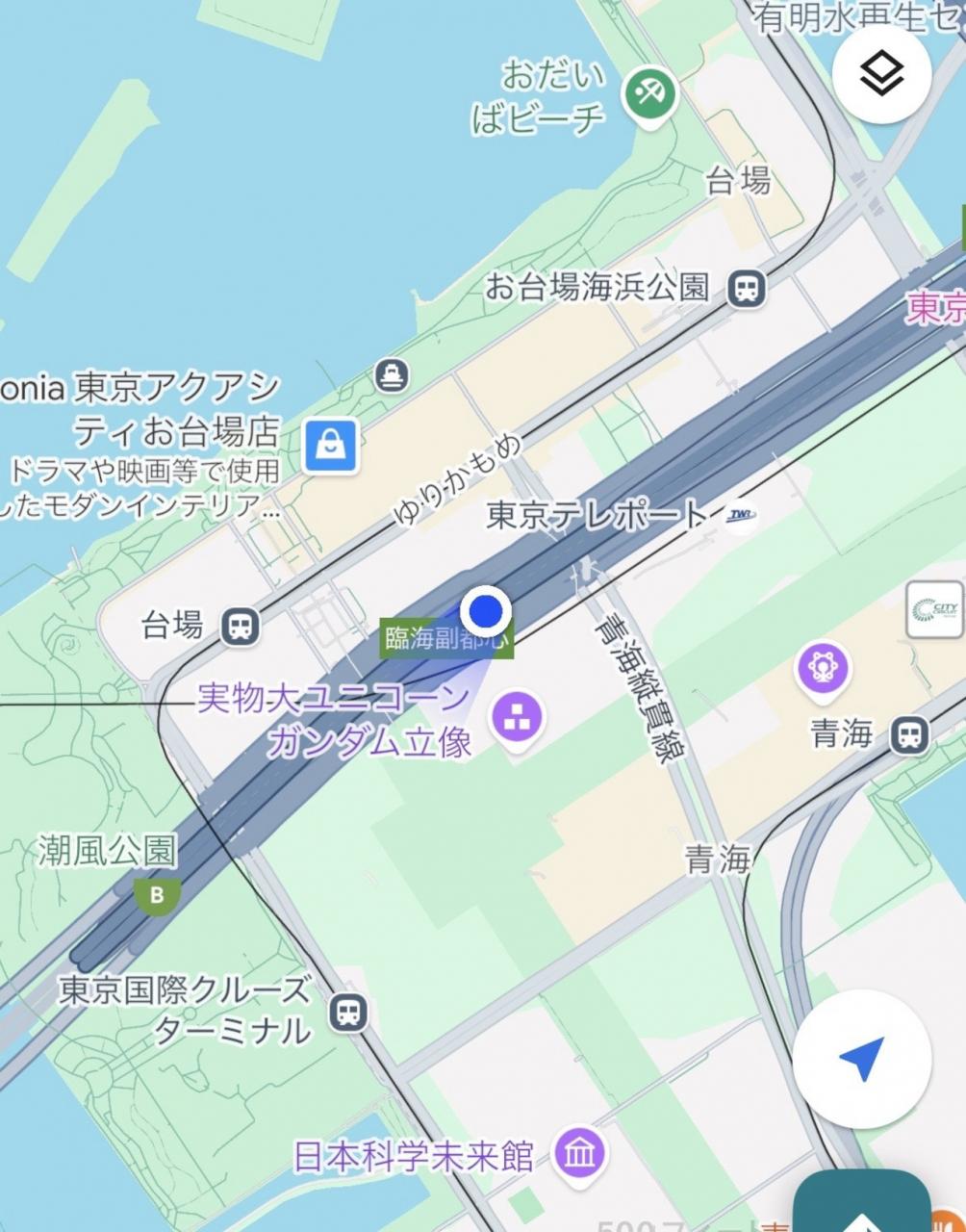Open the 日本科学未来館 museum pin
This screenshot has height=1232, width=966.
(581, 1152)
